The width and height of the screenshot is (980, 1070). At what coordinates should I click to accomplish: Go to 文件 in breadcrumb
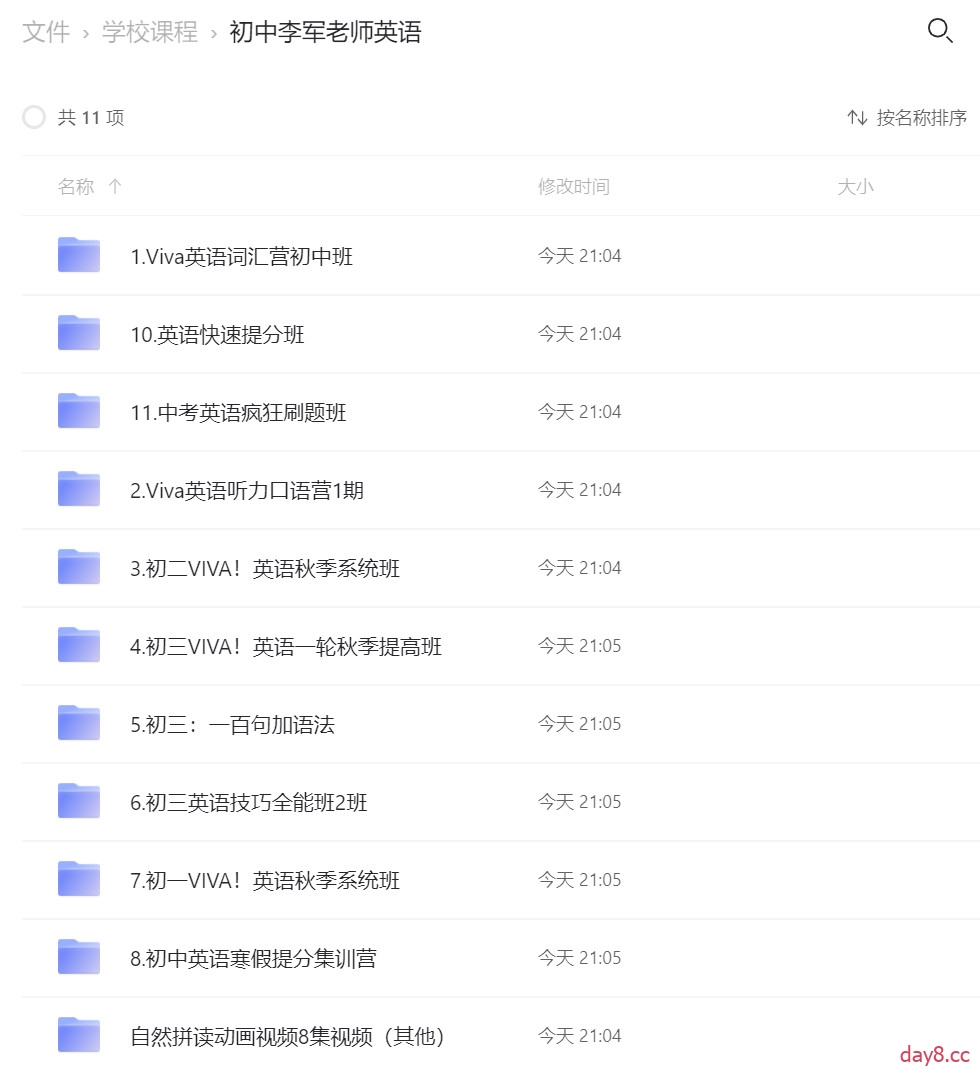(46, 32)
